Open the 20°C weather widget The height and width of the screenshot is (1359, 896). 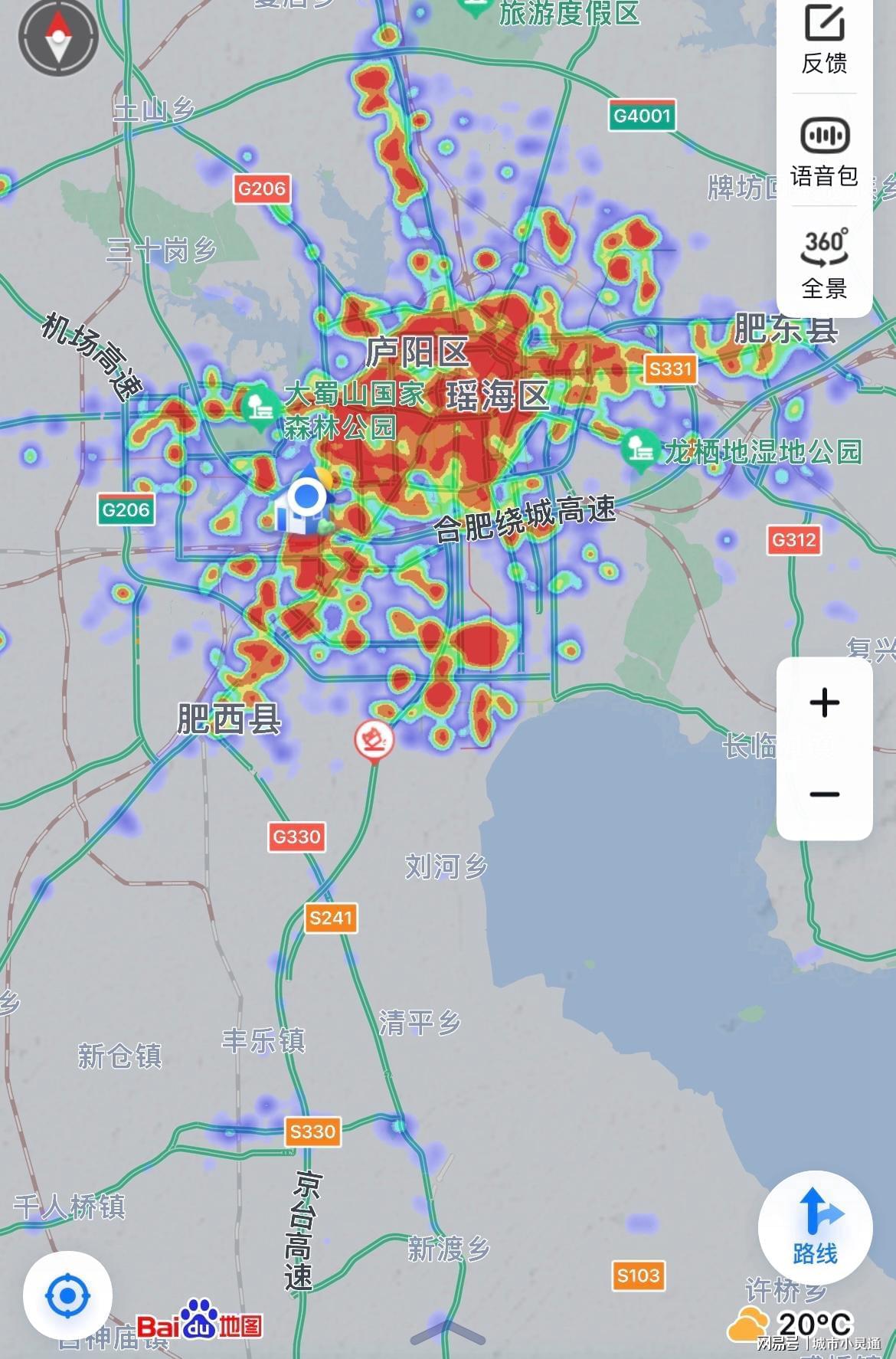[x=790, y=1324]
